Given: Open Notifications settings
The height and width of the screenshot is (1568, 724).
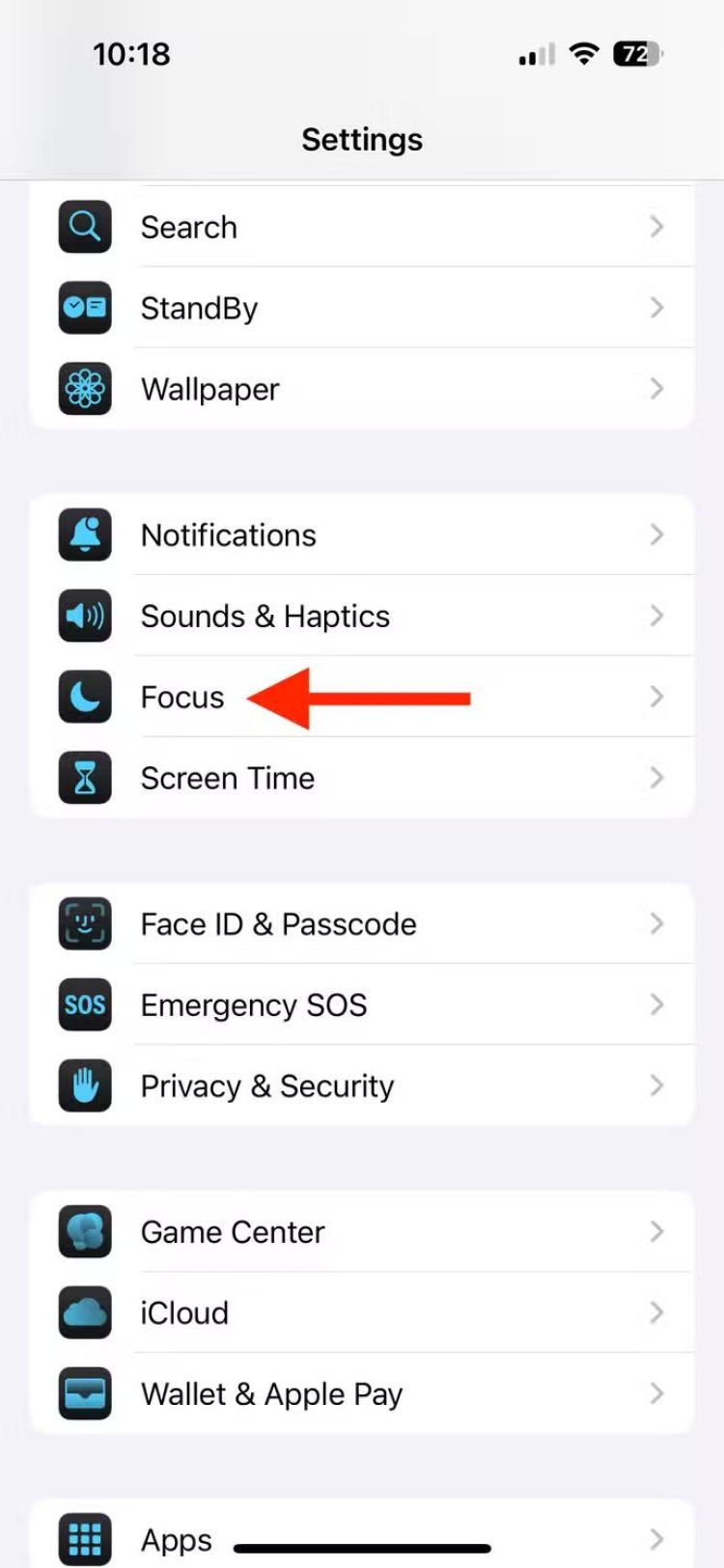Looking at the screenshot, I should (x=362, y=536).
